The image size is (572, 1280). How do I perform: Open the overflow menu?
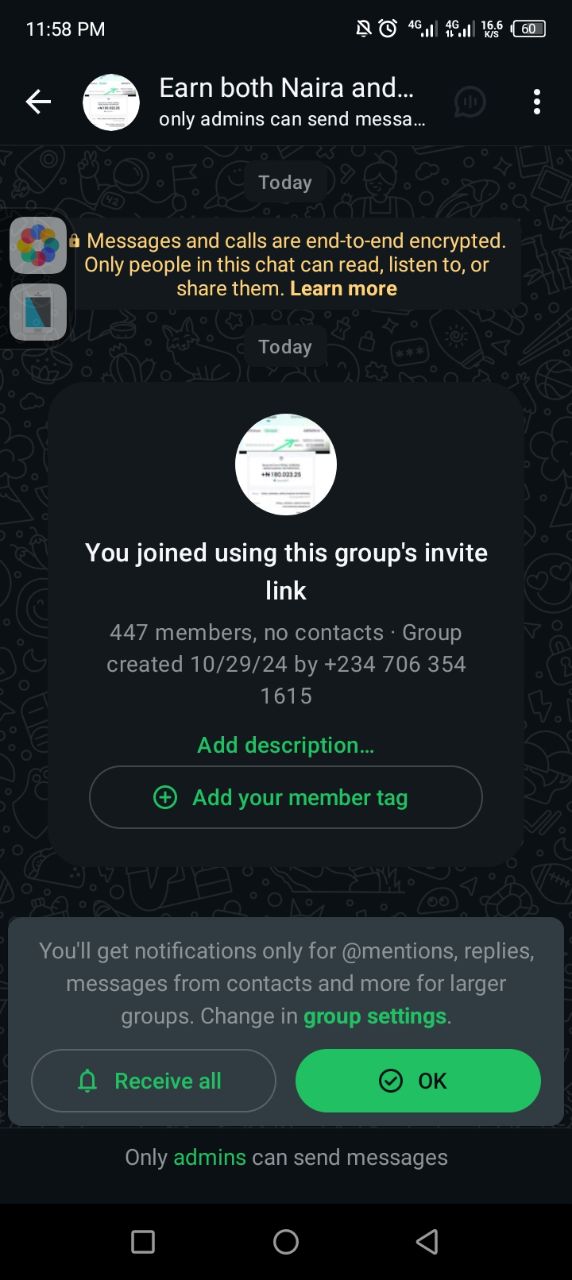[x=537, y=101]
